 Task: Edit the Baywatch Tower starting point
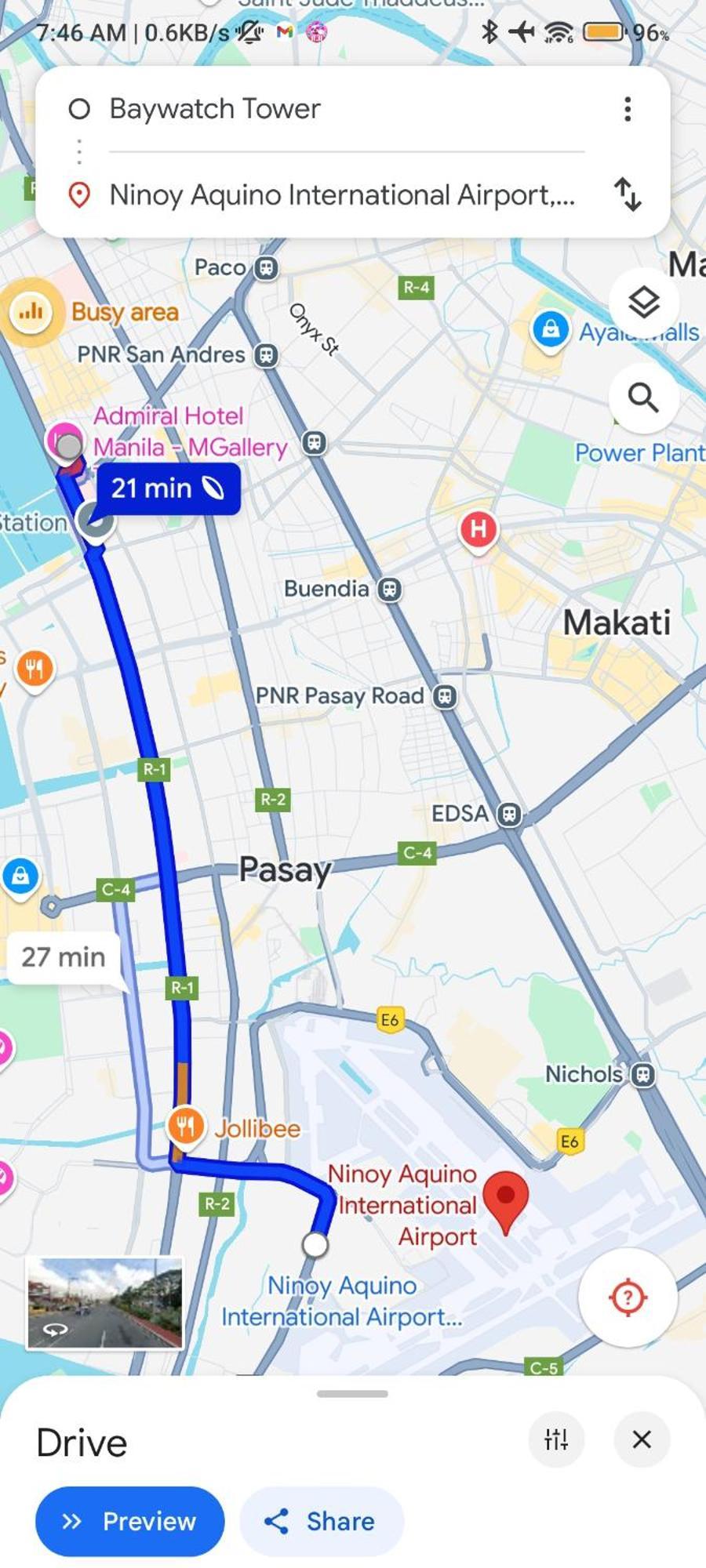[345, 109]
